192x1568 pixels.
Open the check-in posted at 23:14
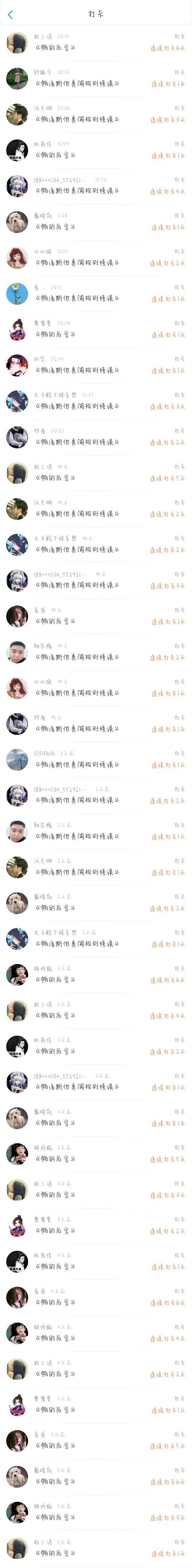96,43
